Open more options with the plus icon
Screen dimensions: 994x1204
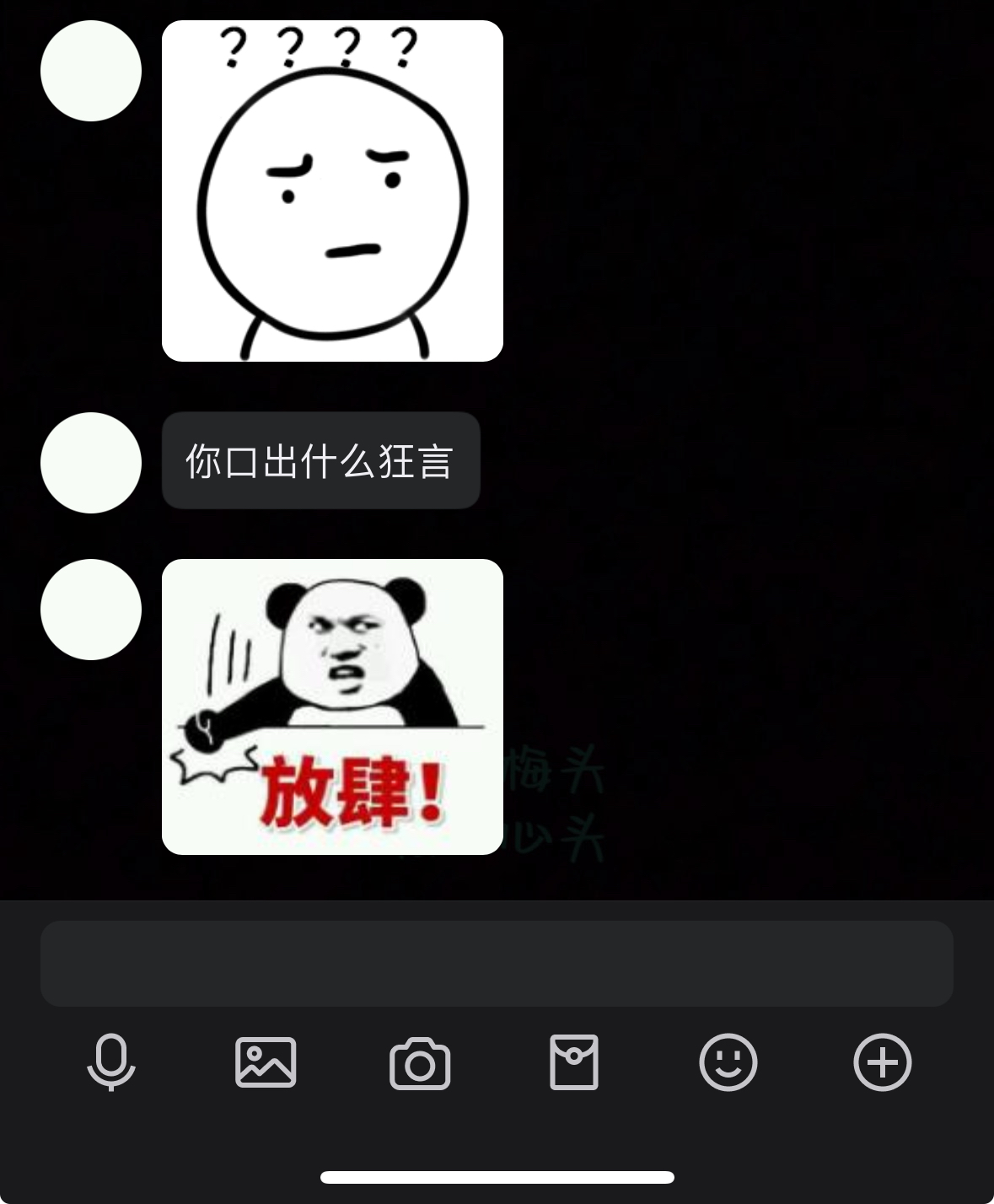[883, 1062]
